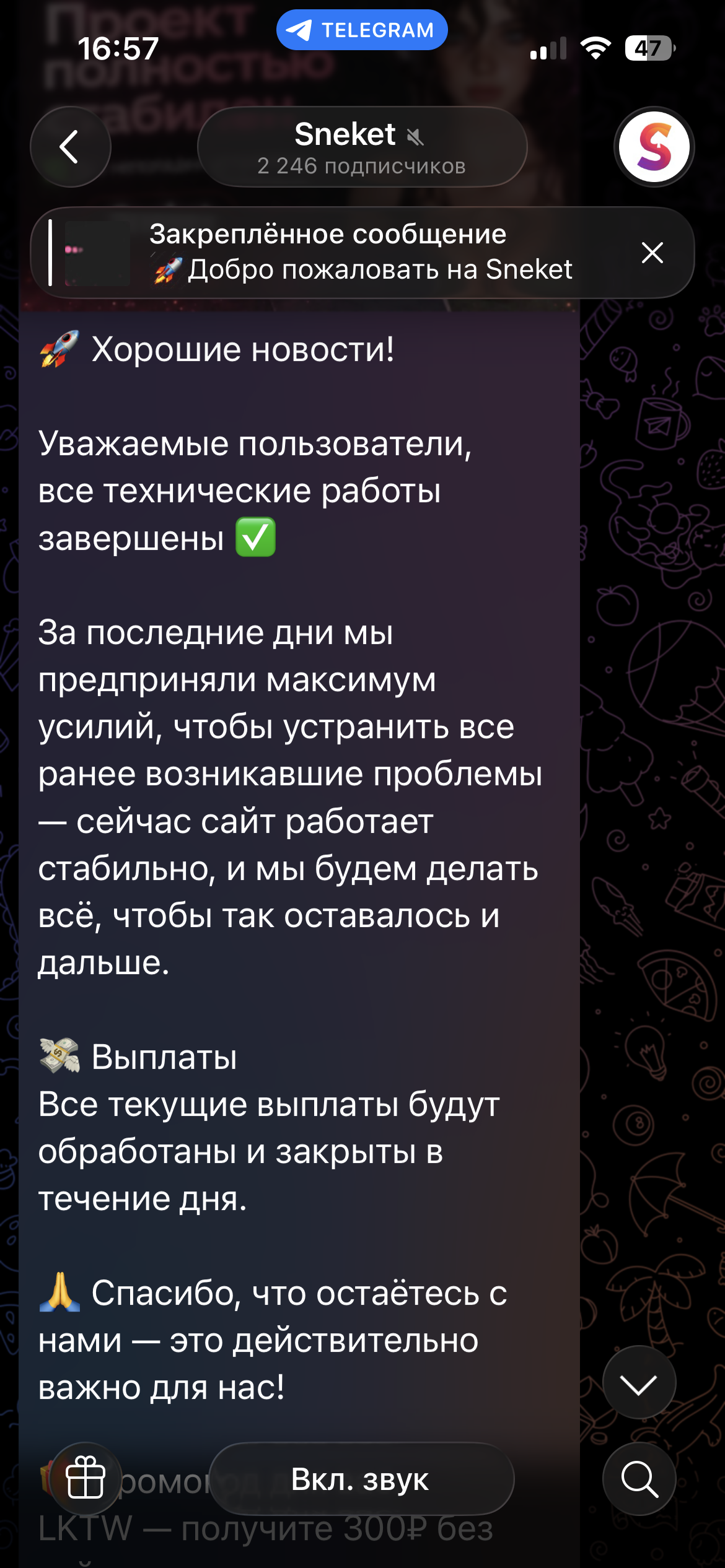725x1568 pixels.
Task: Open the Sneket channel avatar
Action: tap(654, 147)
